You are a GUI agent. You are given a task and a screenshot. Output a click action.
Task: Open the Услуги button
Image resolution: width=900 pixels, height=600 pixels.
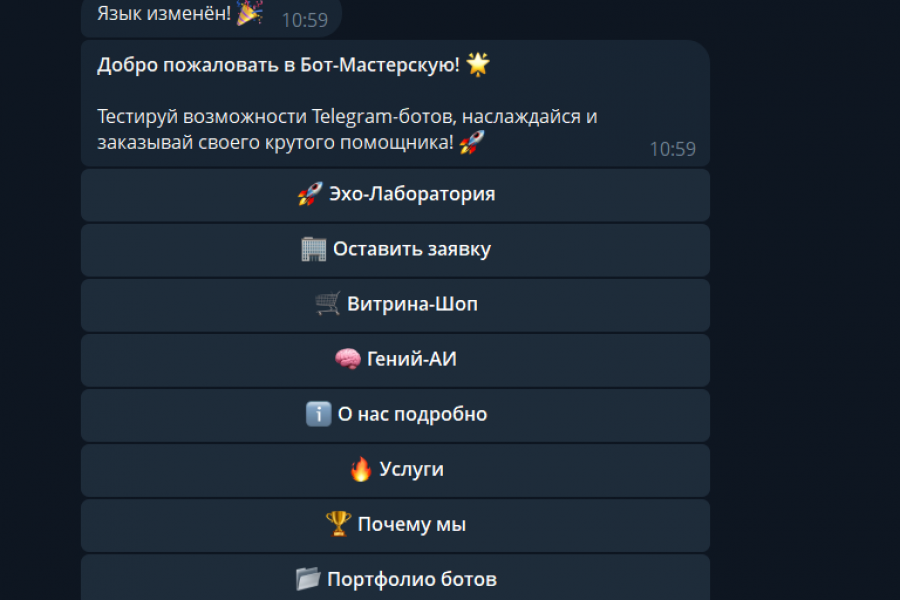tap(395, 469)
